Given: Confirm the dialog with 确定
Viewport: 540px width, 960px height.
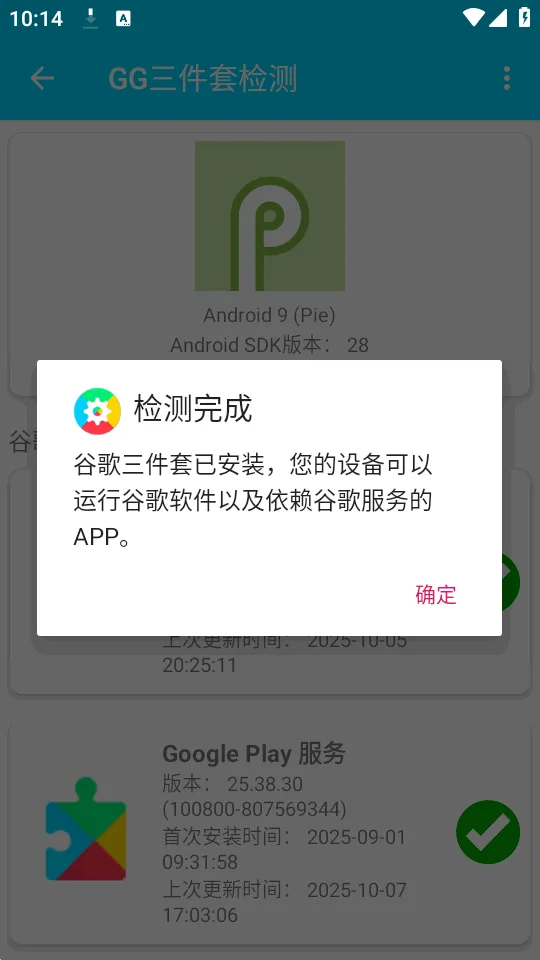Looking at the screenshot, I should click(436, 594).
